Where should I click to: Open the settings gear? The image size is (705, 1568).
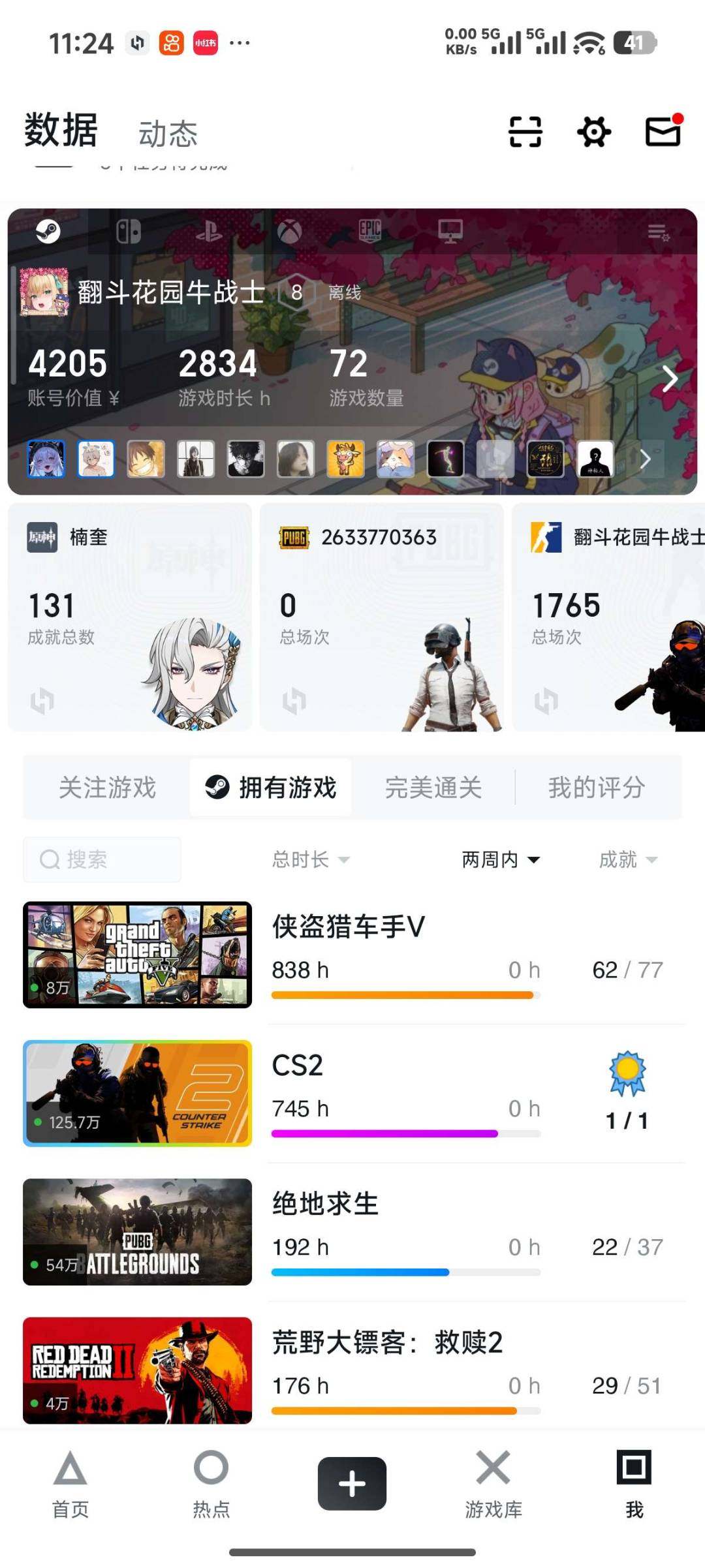pyautogui.click(x=595, y=132)
